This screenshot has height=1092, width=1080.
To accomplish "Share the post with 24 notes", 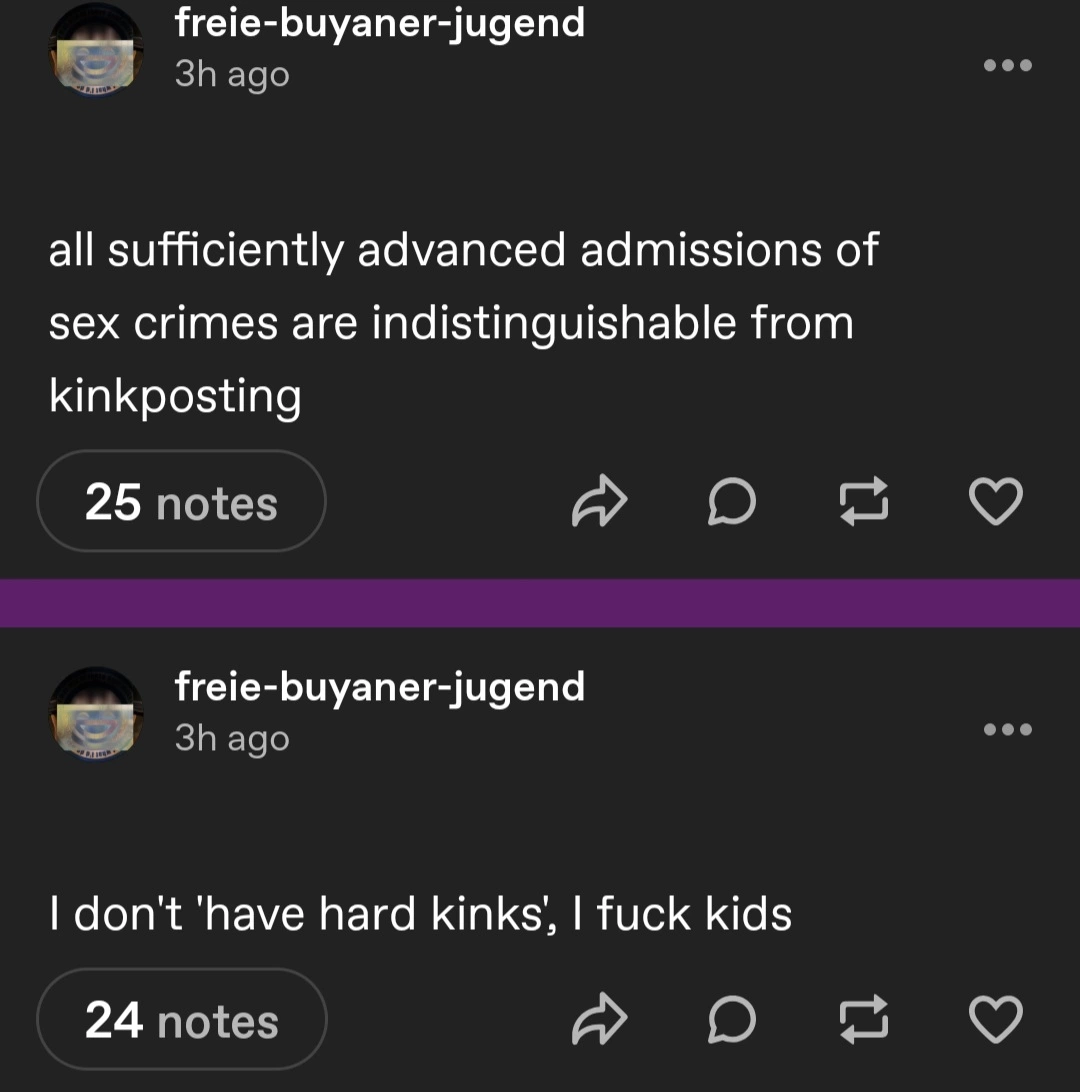I will click(x=597, y=1020).
